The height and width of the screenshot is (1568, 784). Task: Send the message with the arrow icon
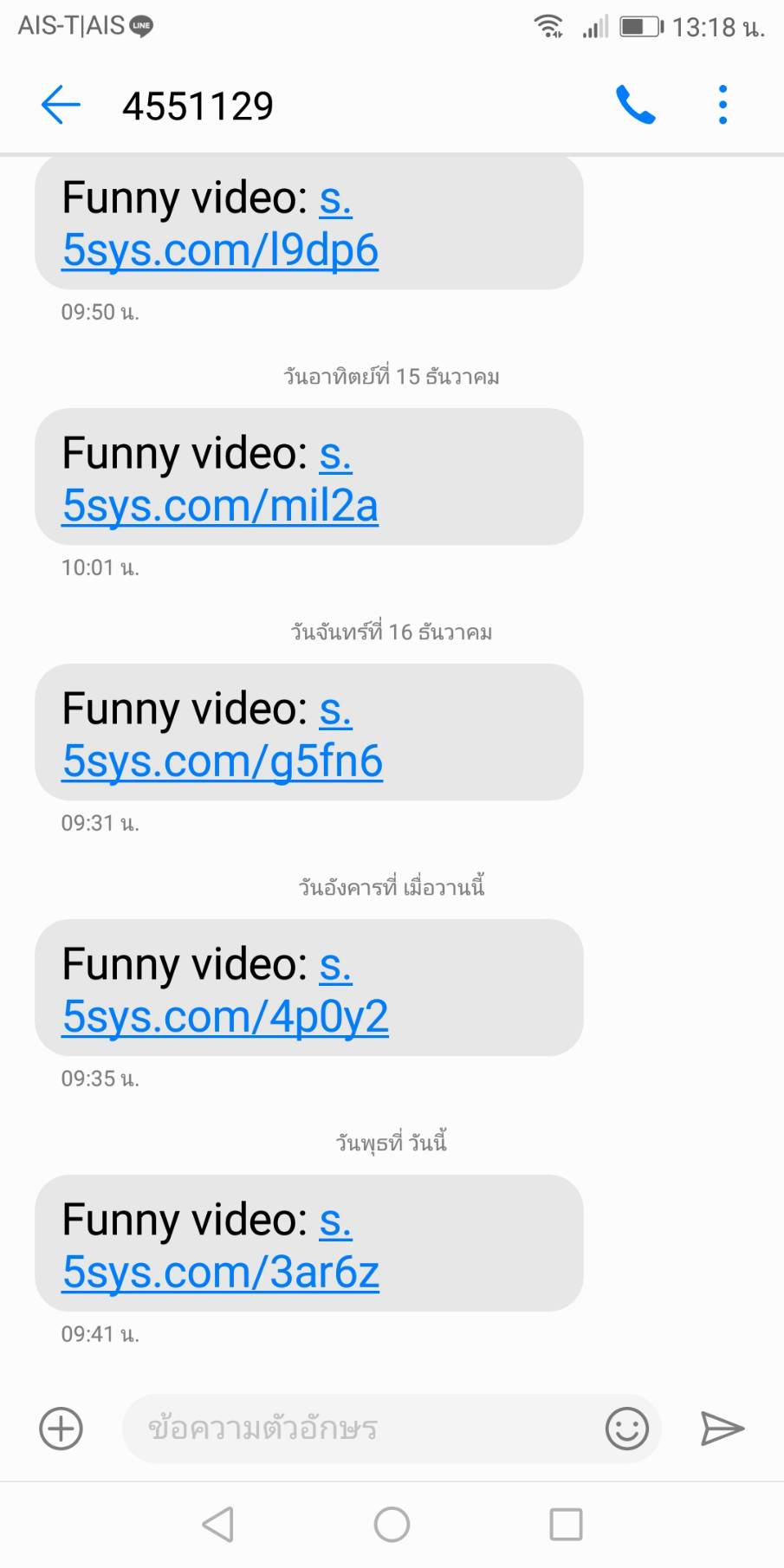point(722,1429)
